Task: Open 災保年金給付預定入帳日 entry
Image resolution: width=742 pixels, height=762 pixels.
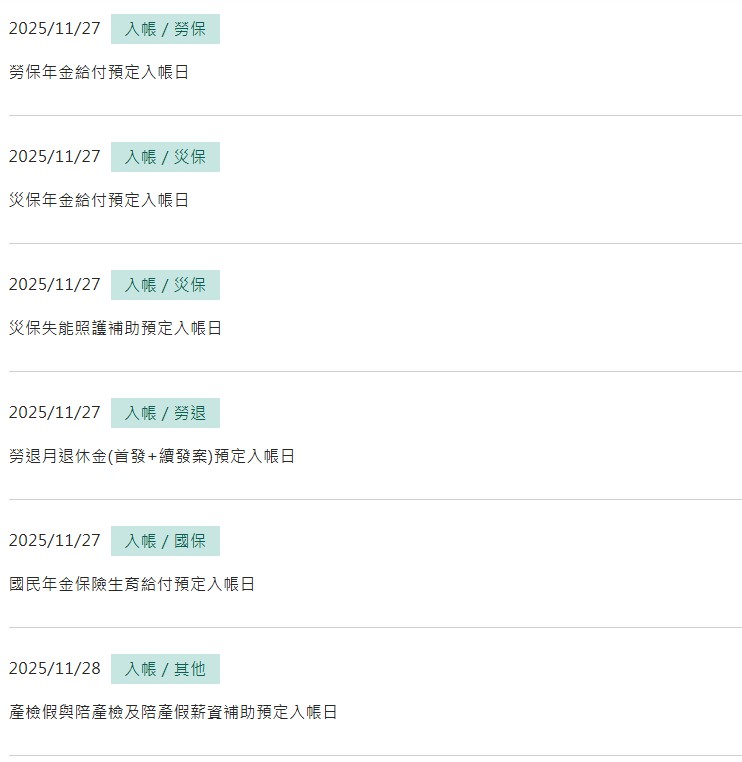Action: pyautogui.click(x=99, y=201)
